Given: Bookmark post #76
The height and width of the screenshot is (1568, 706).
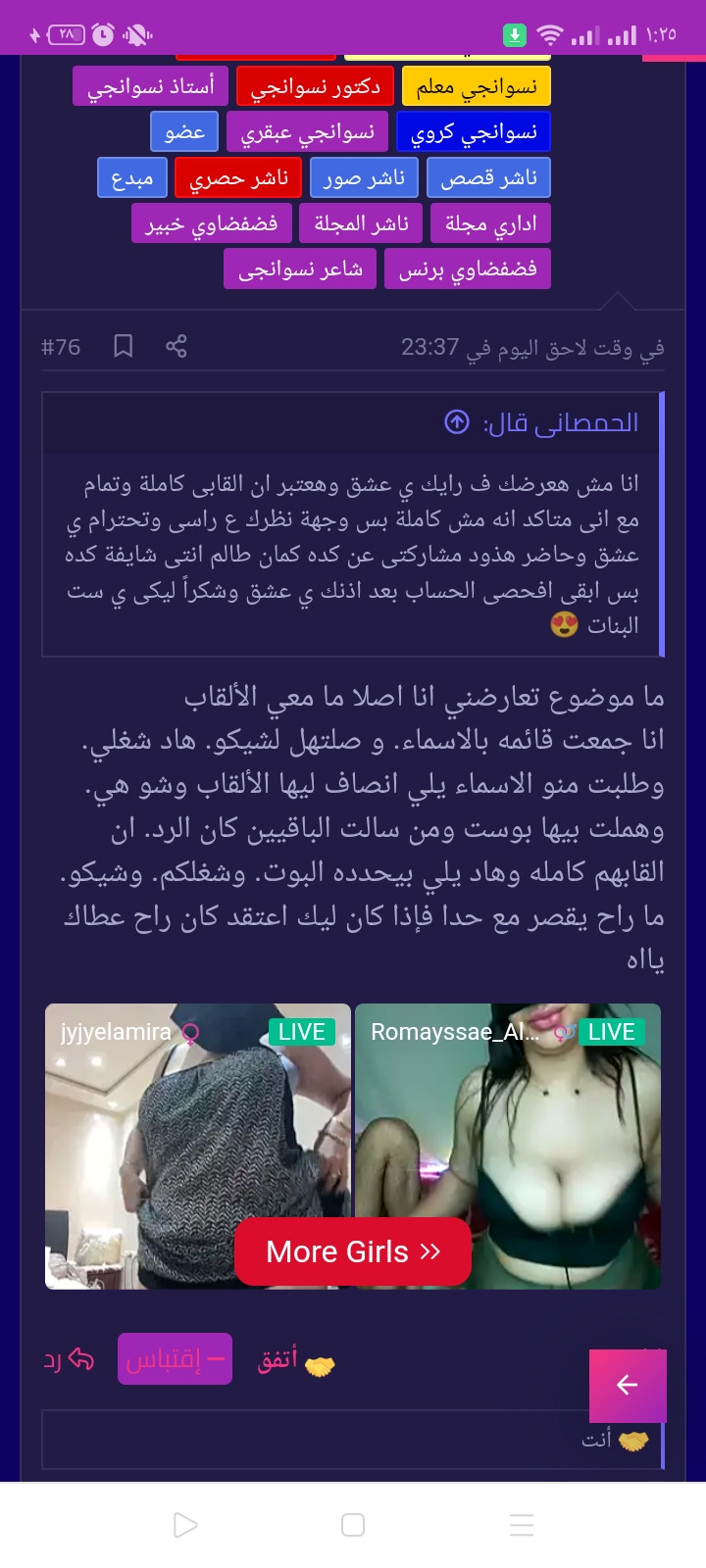Looking at the screenshot, I should [x=124, y=346].
